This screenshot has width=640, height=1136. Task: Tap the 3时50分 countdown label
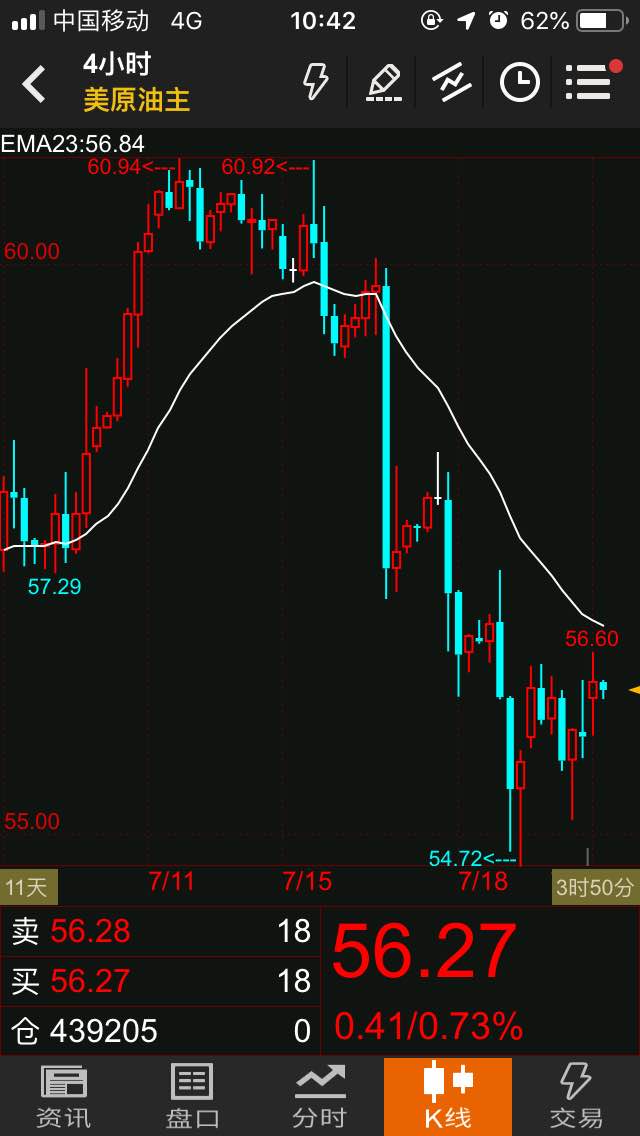tap(595, 887)
